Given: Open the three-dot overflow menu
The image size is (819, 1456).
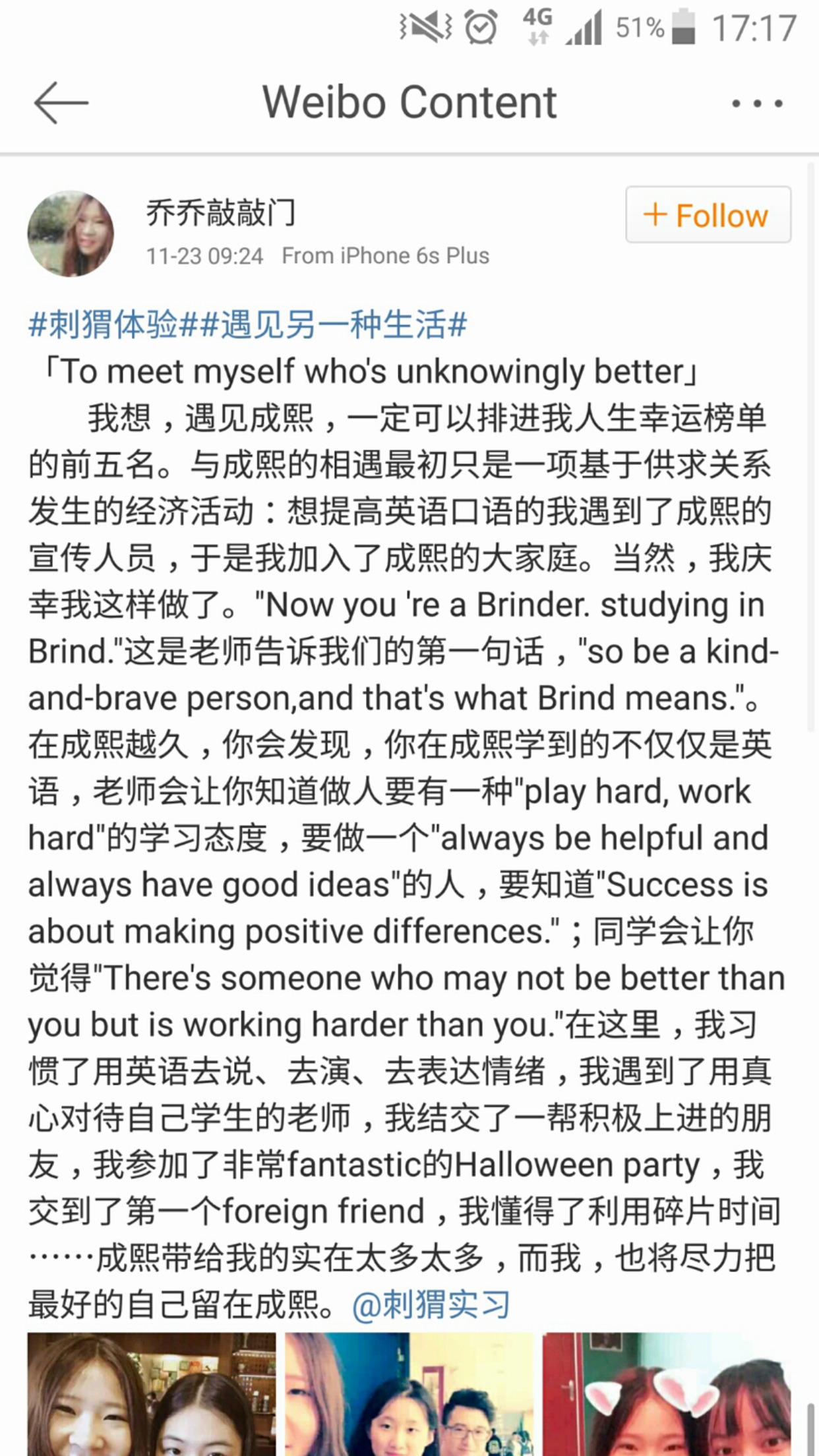Looking at the screenshot, I should pyautogui.click(x=757, y=104).
